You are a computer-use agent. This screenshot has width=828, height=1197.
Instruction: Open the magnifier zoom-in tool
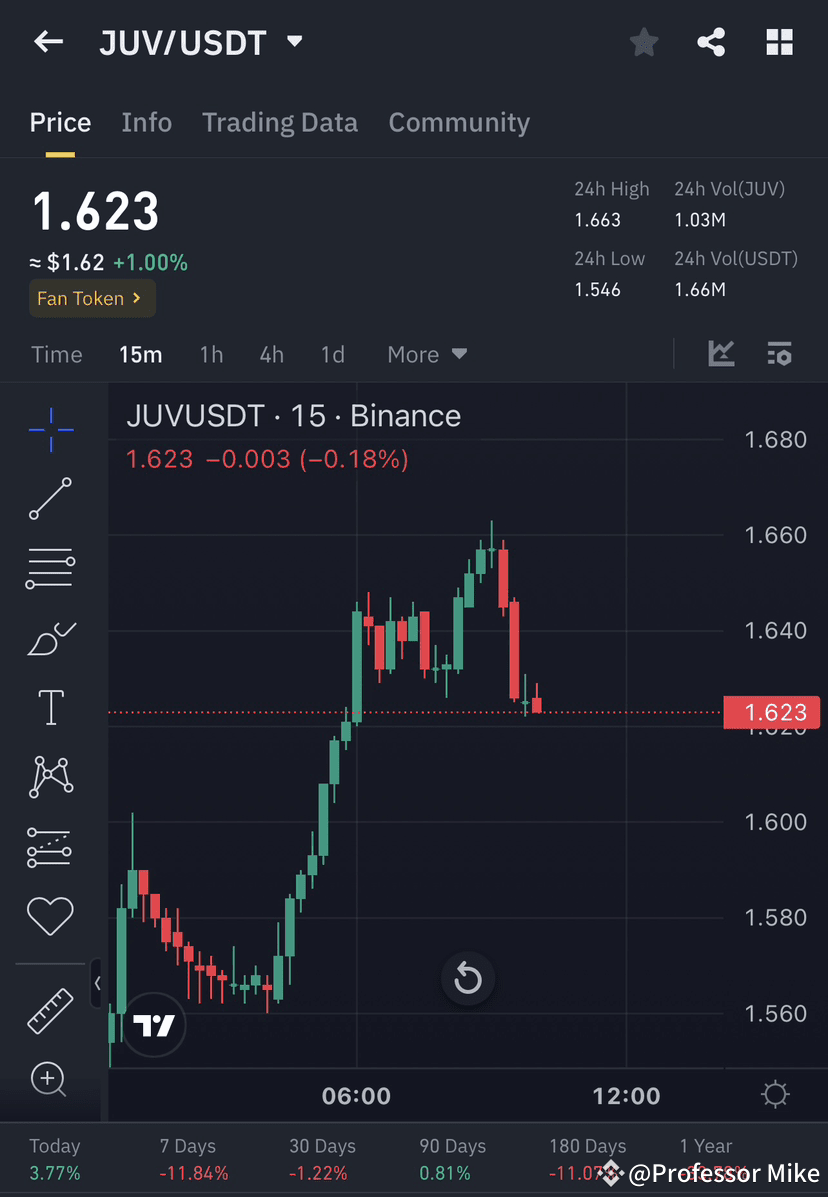click(x=50, y=1080)
